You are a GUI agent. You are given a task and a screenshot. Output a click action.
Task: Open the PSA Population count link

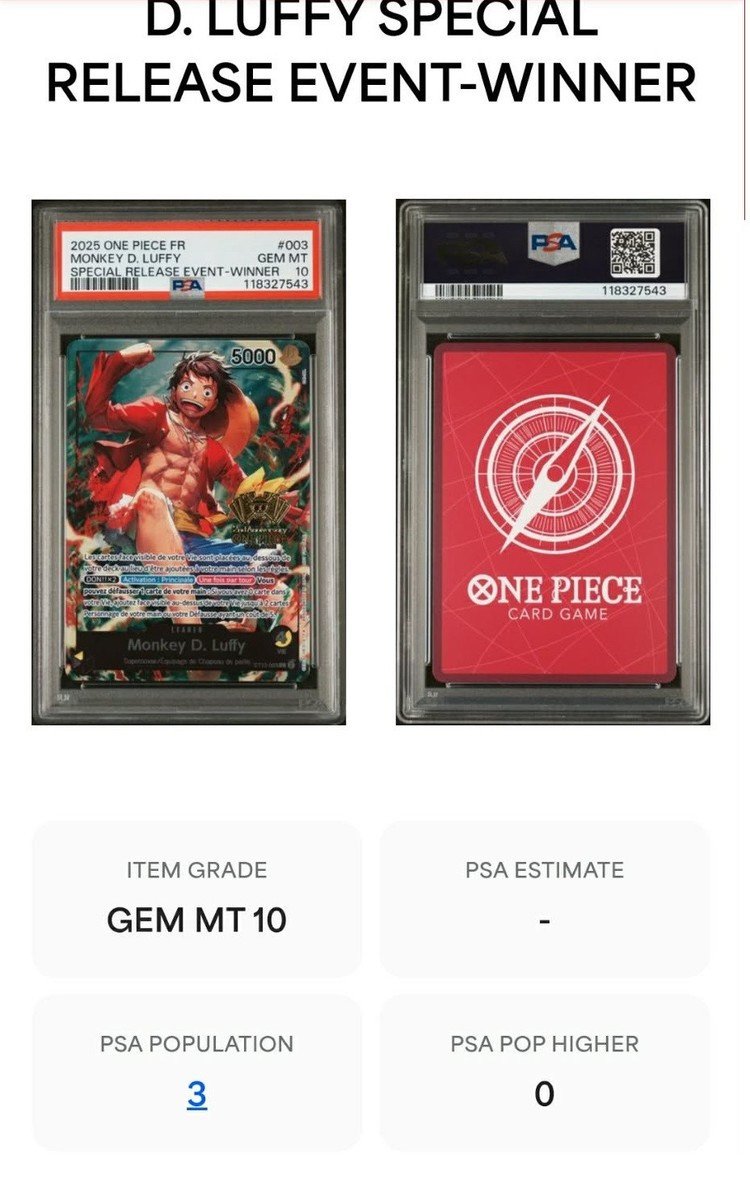pos(197,1094)
